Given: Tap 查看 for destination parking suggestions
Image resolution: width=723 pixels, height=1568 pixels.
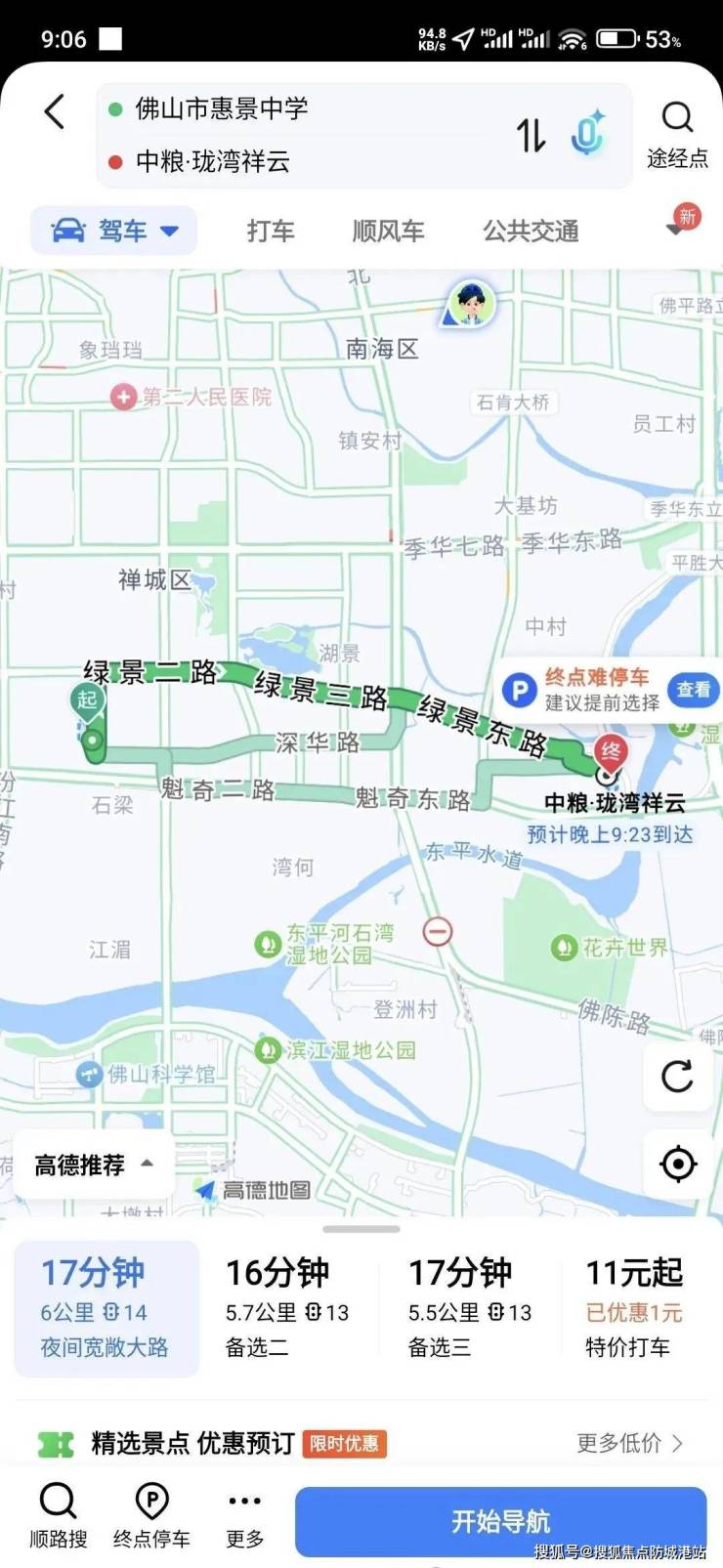Looking at the screenshot, I should tap(694, 689).
